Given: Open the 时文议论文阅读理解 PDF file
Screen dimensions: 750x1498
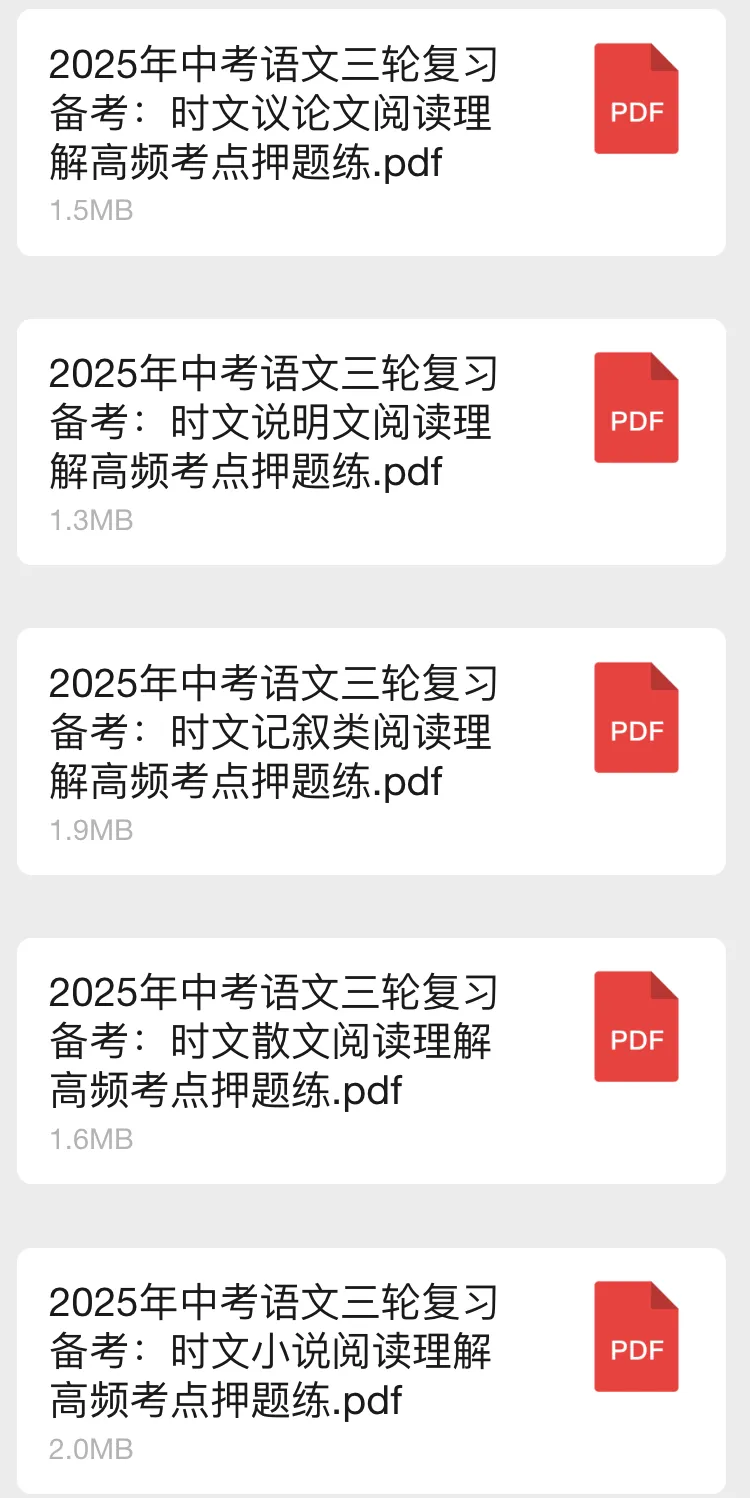Looking at the screenshot, I should tap(370, 132).
